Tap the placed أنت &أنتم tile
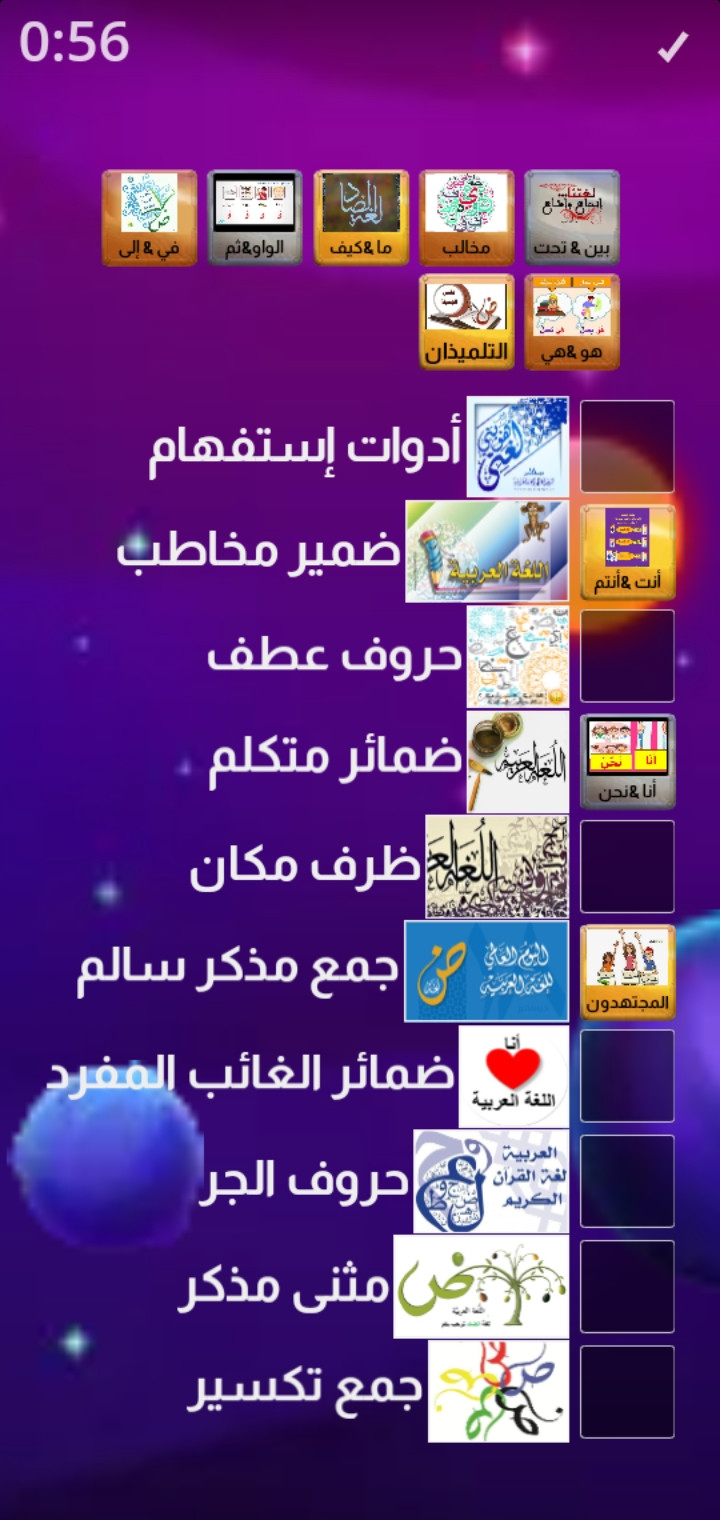The image size is (720, 1520). (628, 552)
